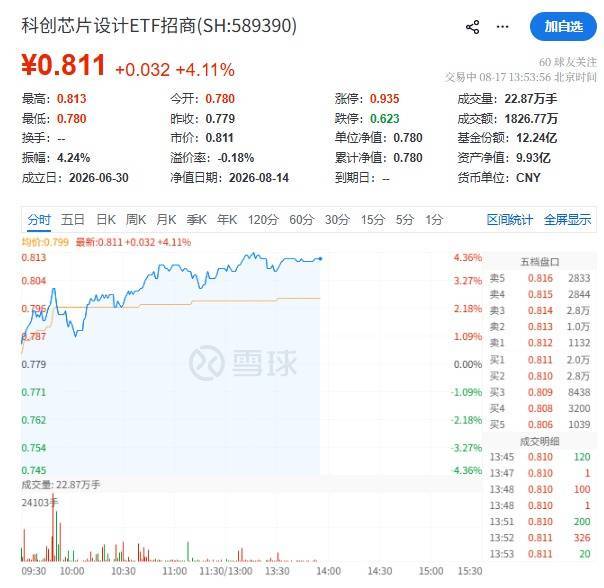Switch to the 1分 interval
Screen dimensions: 604x588
tap(434, 220)
